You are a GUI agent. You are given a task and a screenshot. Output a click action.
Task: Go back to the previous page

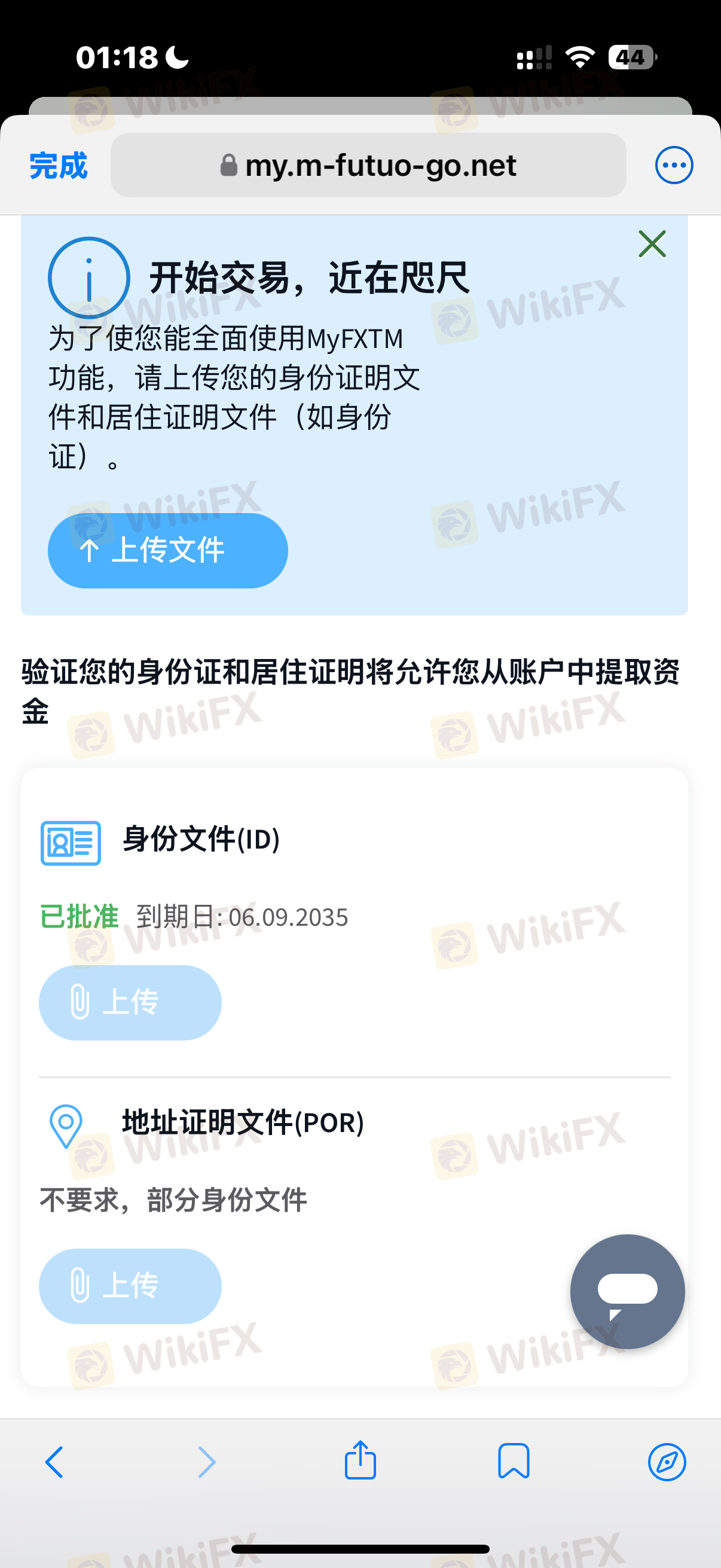54,1462
